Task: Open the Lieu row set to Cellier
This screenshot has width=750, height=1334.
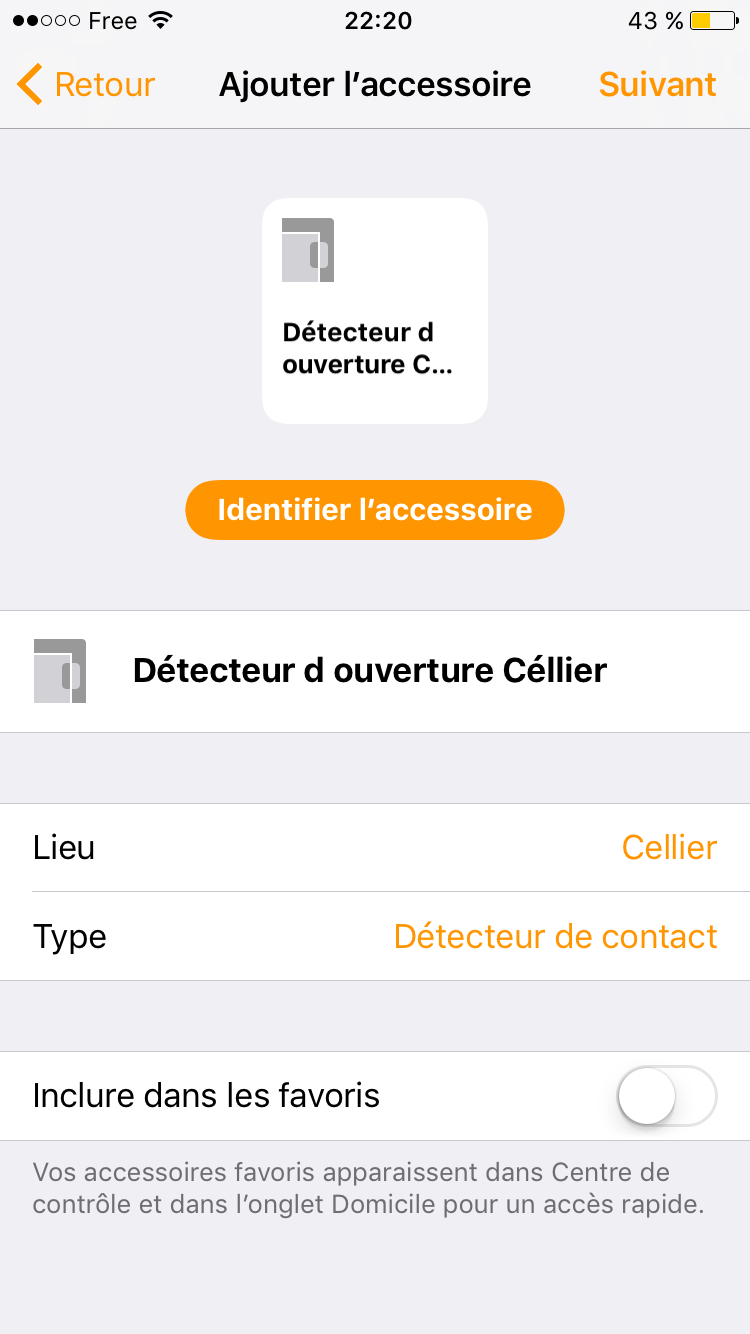Action: tap(375, 847)
